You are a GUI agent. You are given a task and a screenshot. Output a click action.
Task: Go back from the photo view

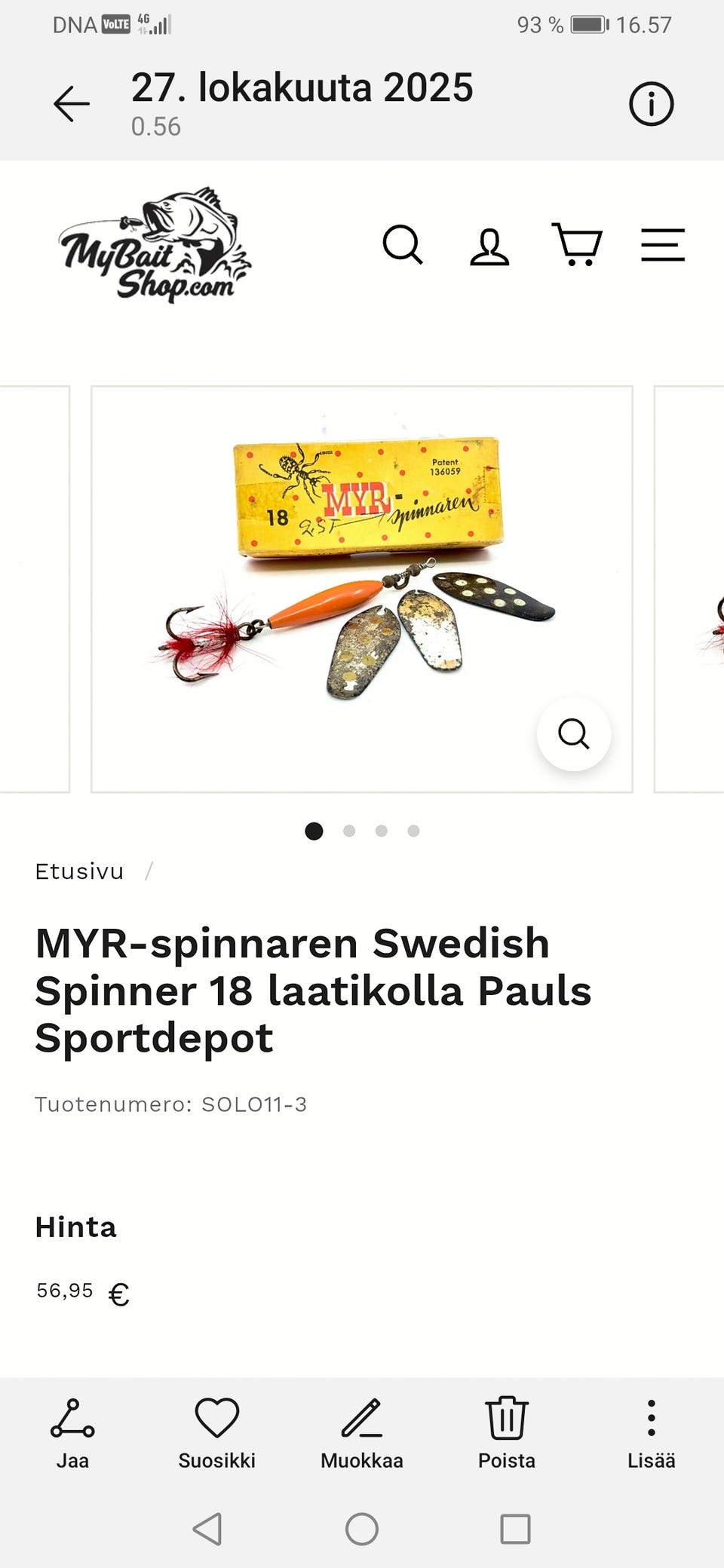(x=72, y=104)
